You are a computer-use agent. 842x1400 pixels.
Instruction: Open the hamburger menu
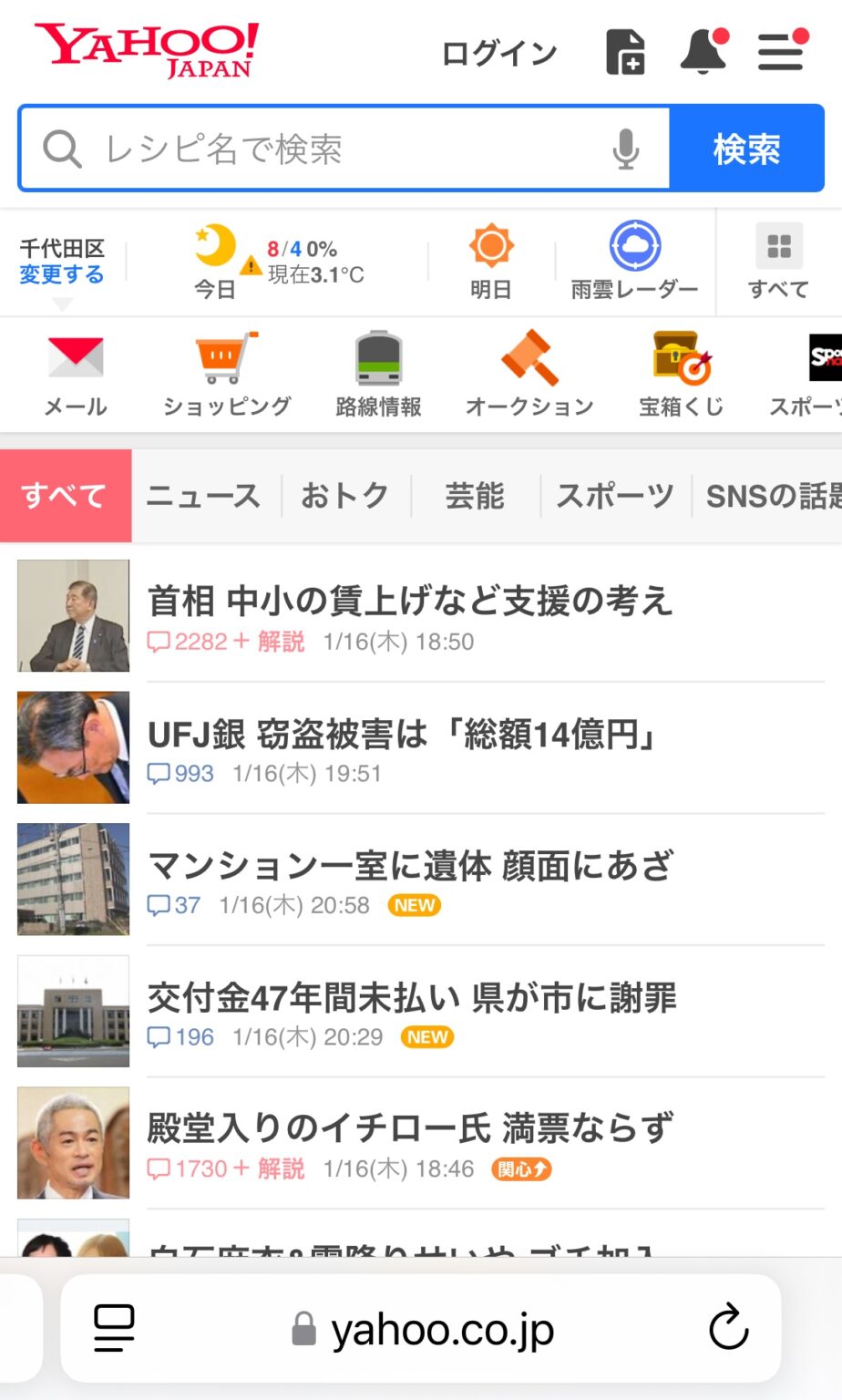782,52
